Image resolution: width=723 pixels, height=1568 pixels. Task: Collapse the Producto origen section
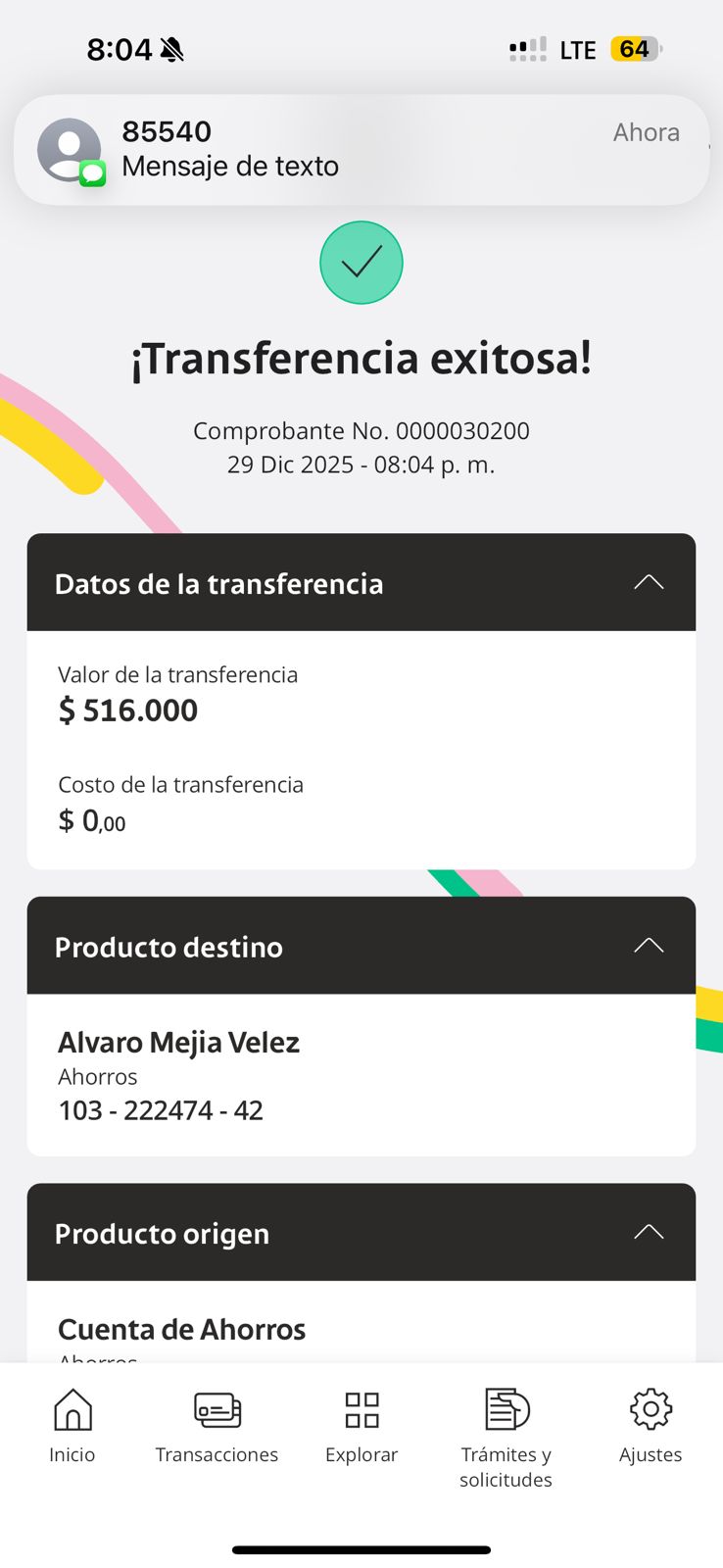tap(648, 1232)
